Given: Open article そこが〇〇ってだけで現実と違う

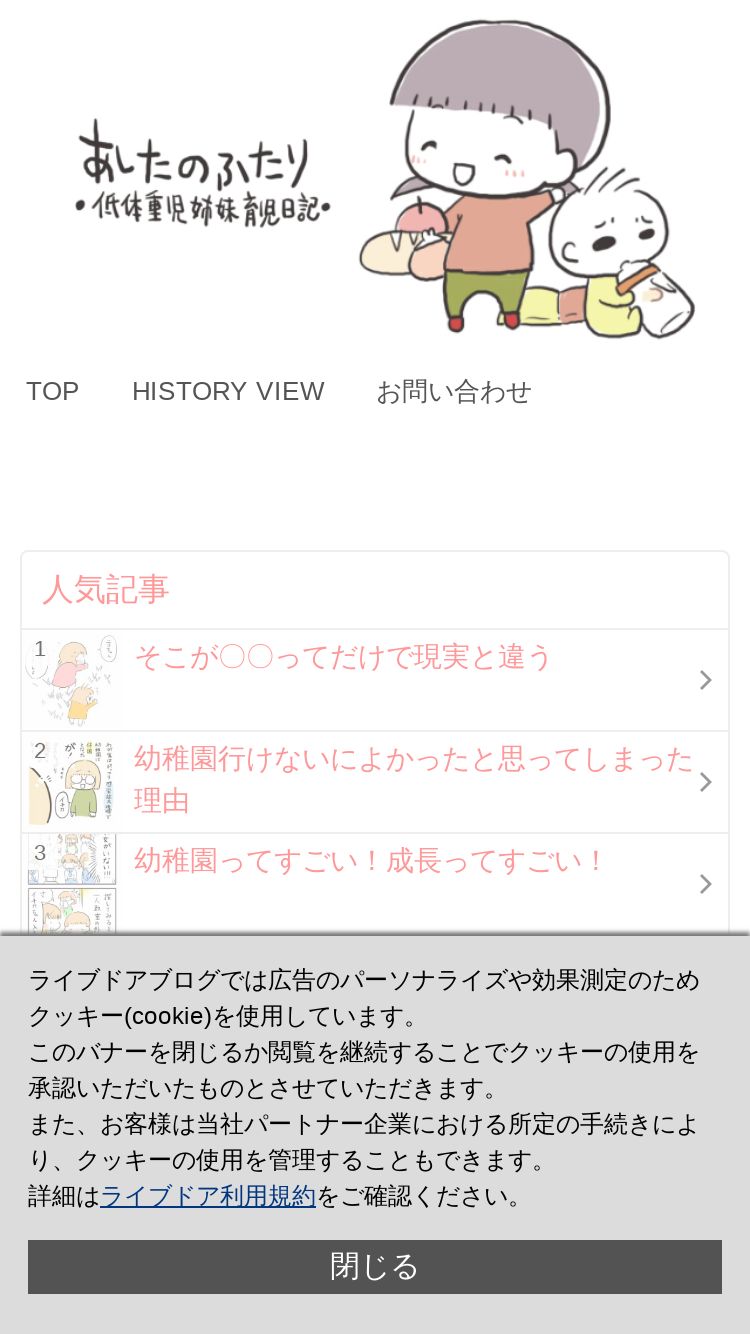Looking at the screenshot, I should point(375,680).
